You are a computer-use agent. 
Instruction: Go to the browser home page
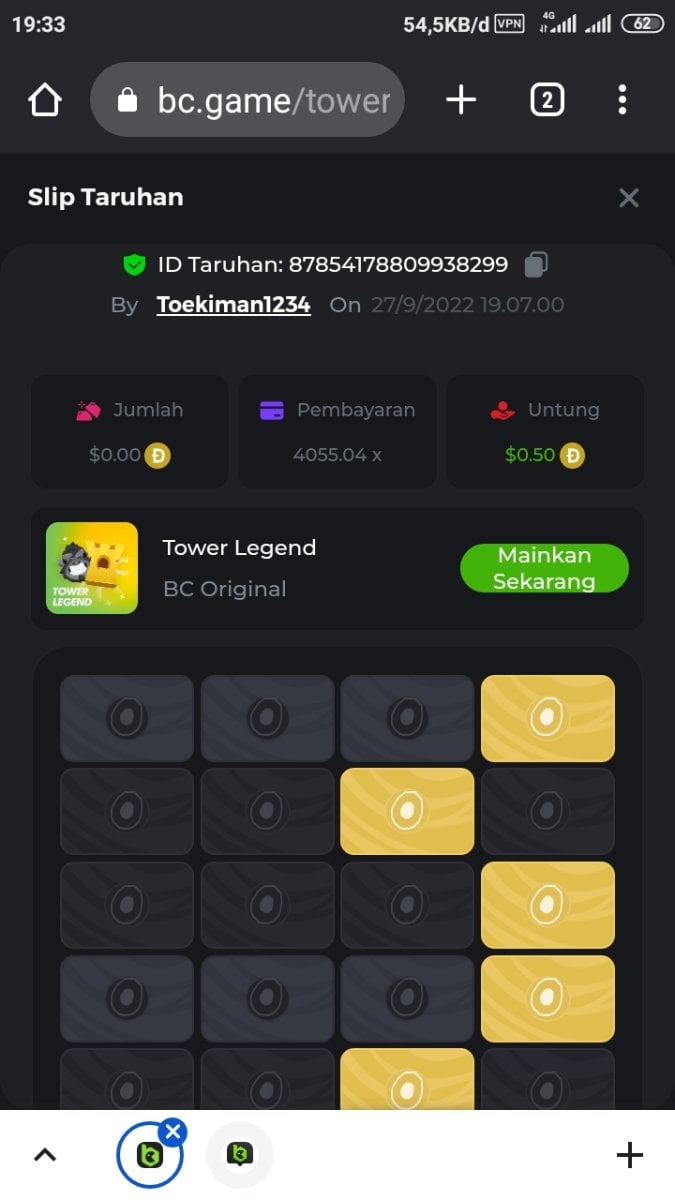pos(45,100)
